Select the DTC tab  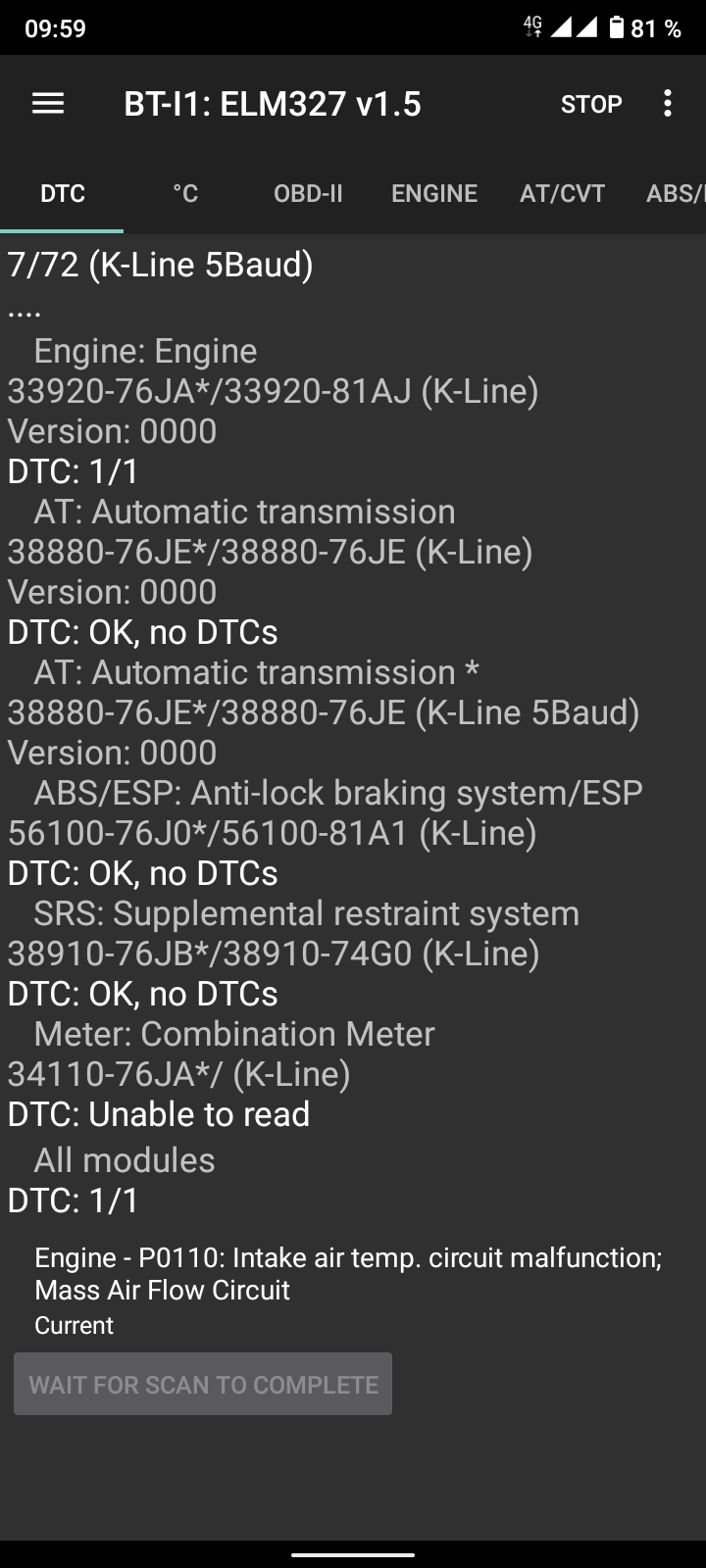[x=63, y=193]
